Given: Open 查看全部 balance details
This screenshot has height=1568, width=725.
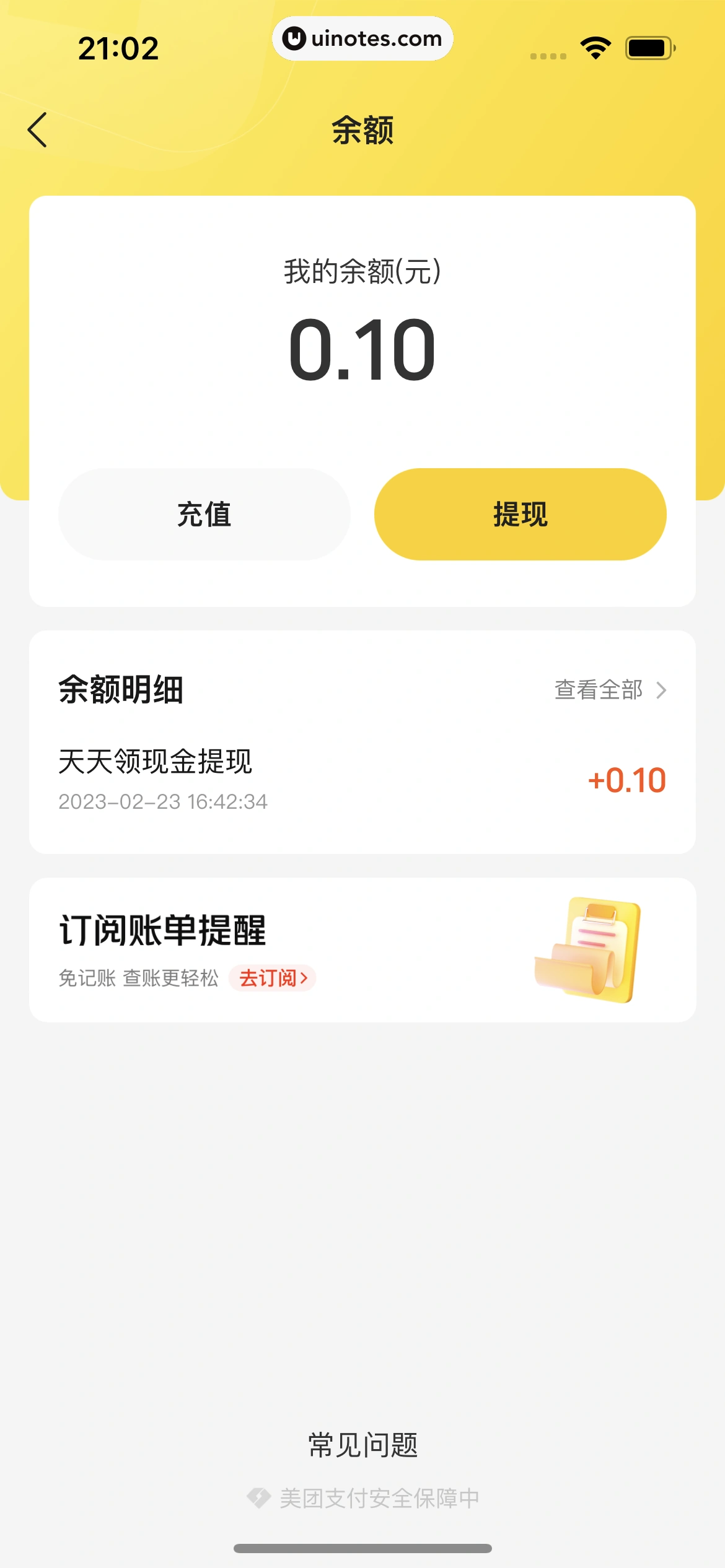Looking at the screenshot, I should click(x=610, y=690).
